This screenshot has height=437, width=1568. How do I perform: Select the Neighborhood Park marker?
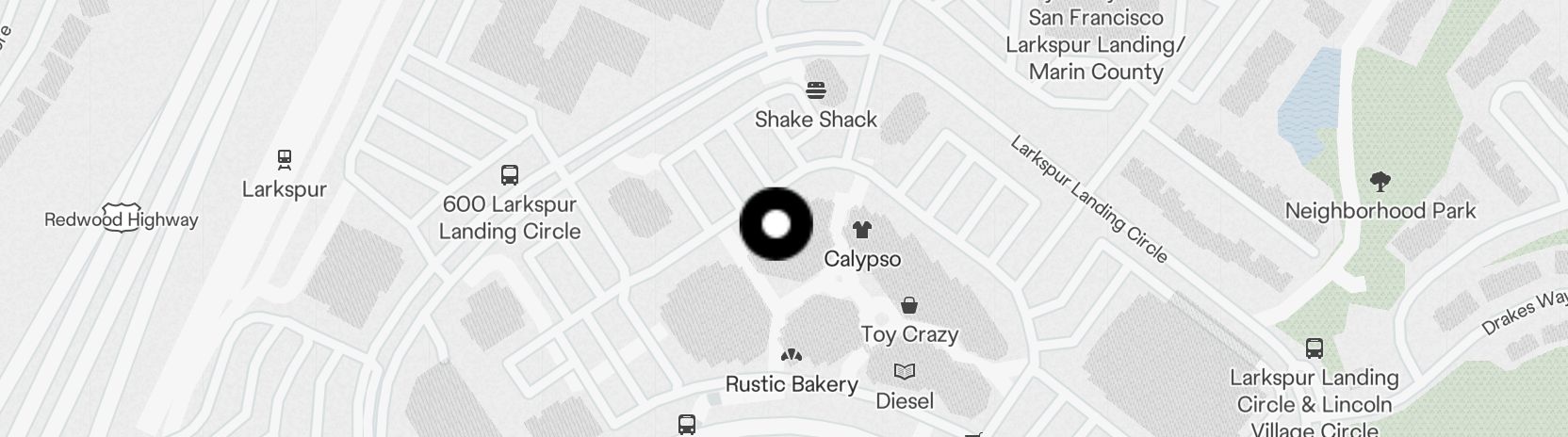[1380, 181]
